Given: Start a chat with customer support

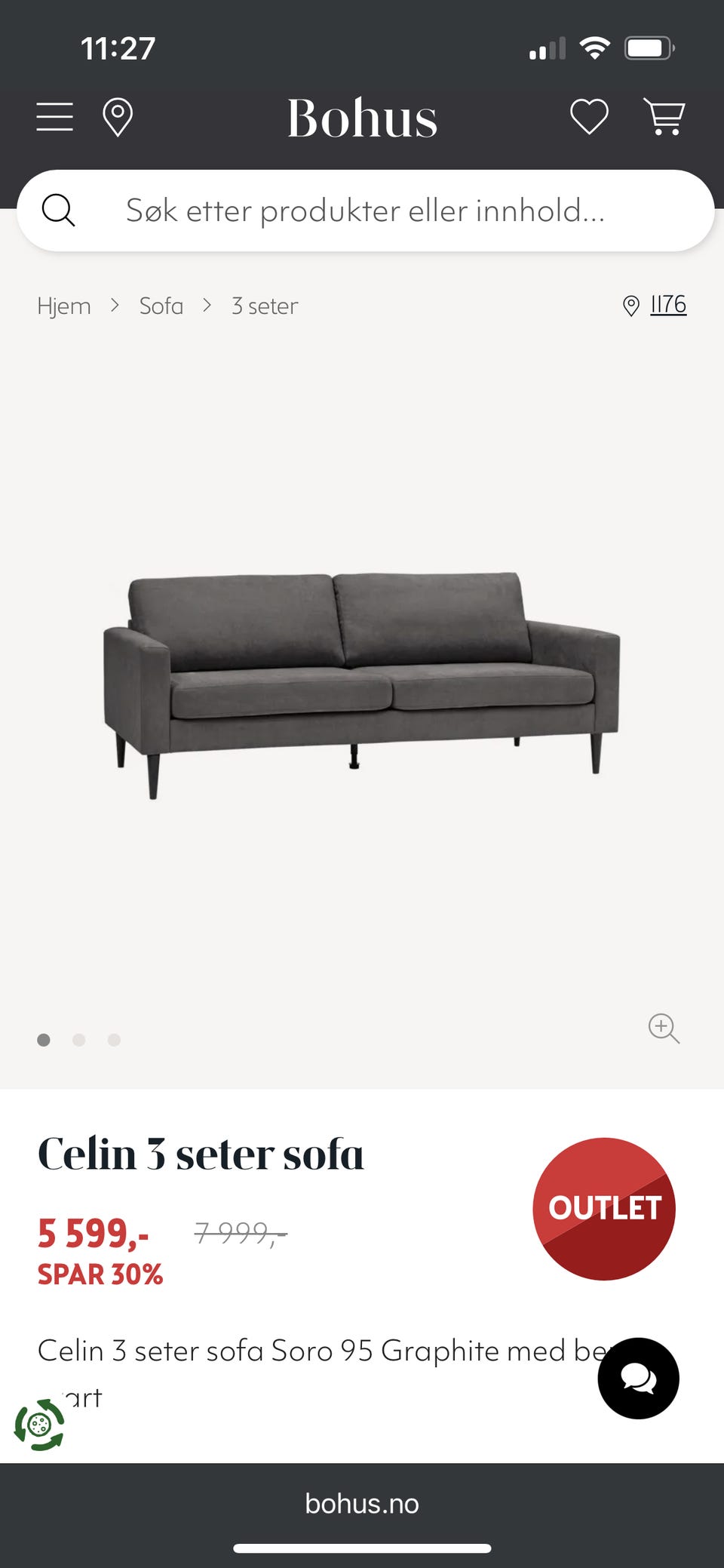Looking at the screenshot, I should click(638, 1378).
